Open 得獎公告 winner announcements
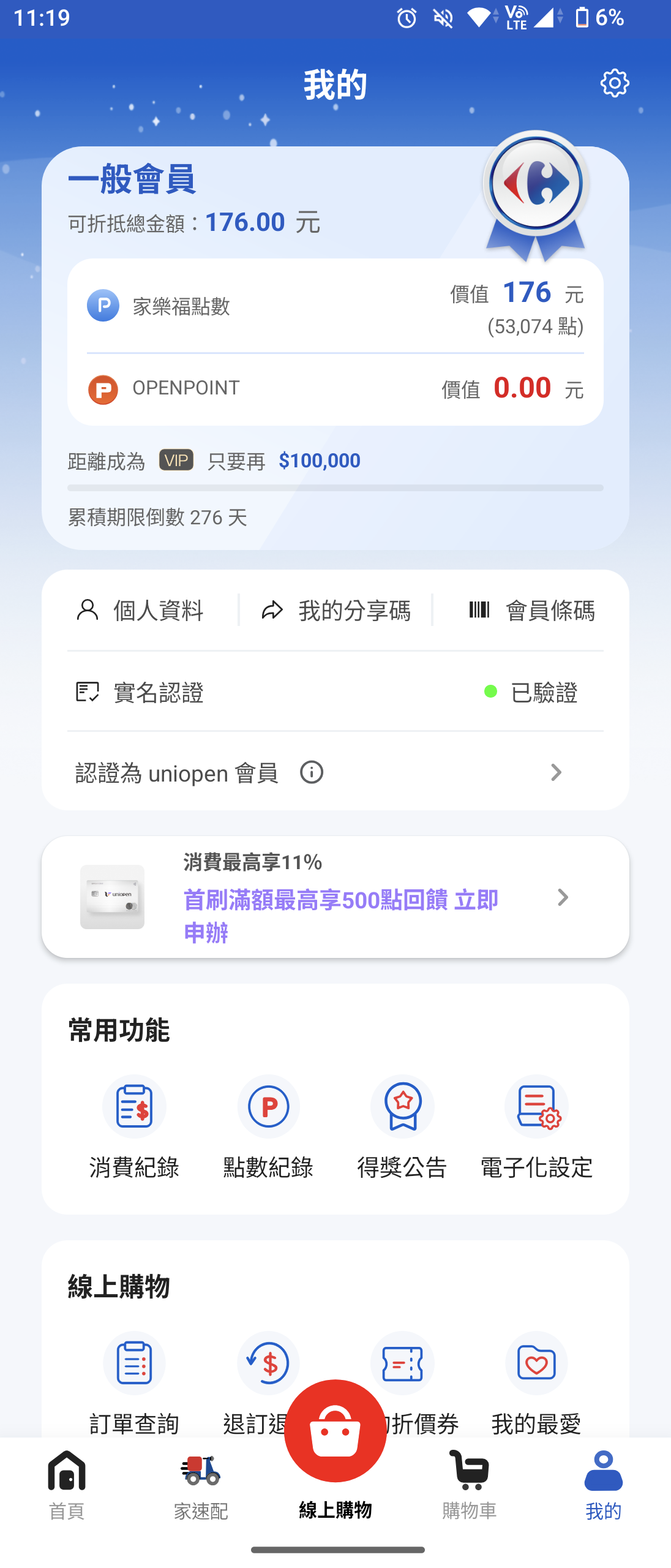This screenshot has width=671, height=1568. (x=402, y=1127)
